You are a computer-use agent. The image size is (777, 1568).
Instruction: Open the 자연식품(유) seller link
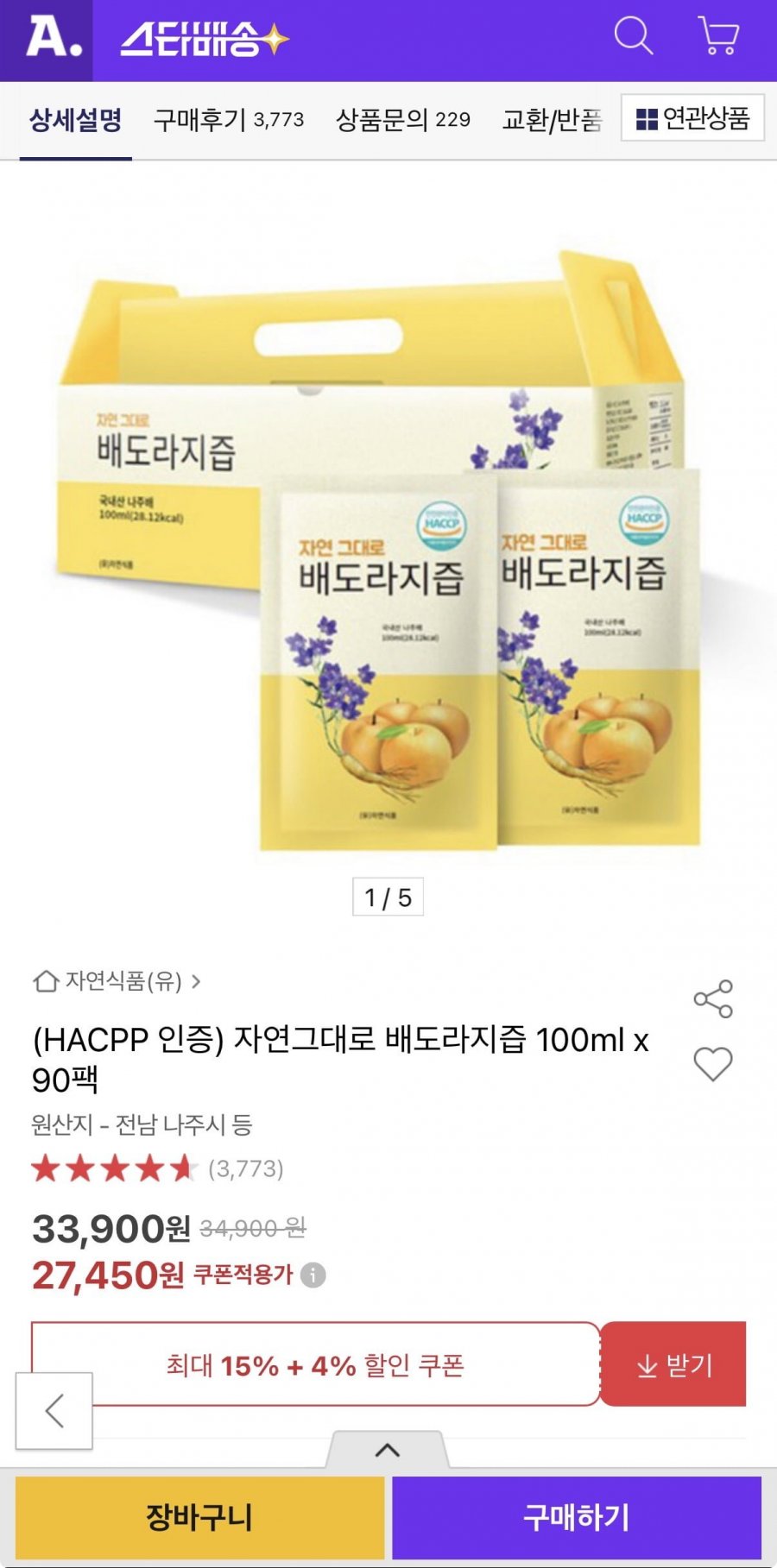pyautogui.click(x=117, y=981)
